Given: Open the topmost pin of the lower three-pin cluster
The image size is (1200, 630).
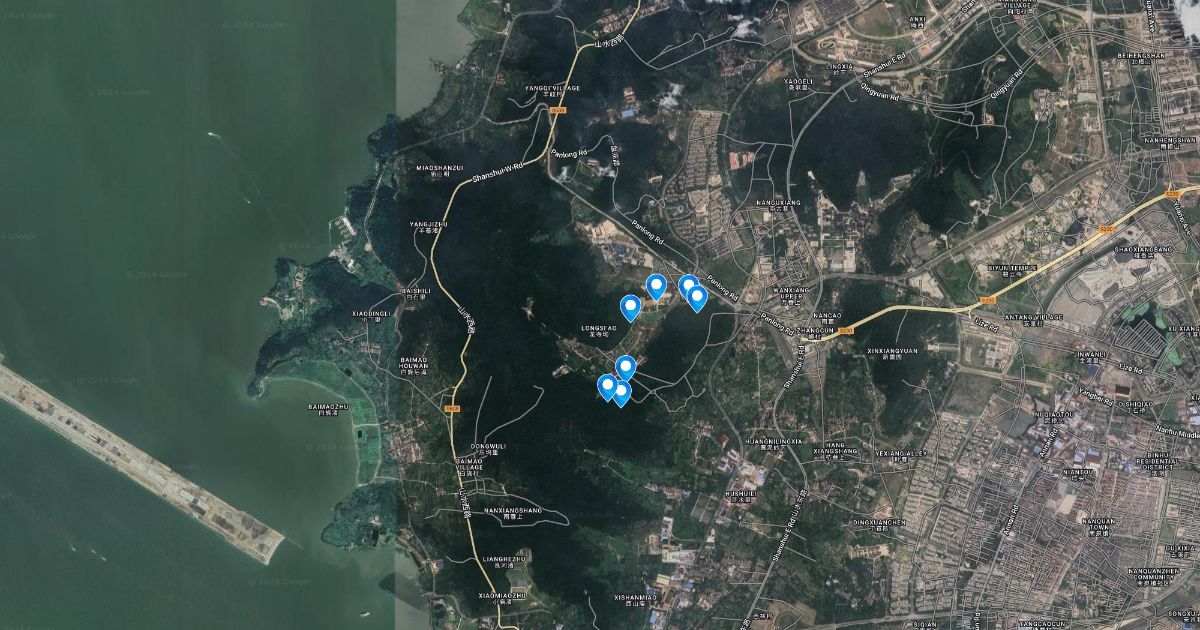Looking at the screenshot, I should 625,367.
